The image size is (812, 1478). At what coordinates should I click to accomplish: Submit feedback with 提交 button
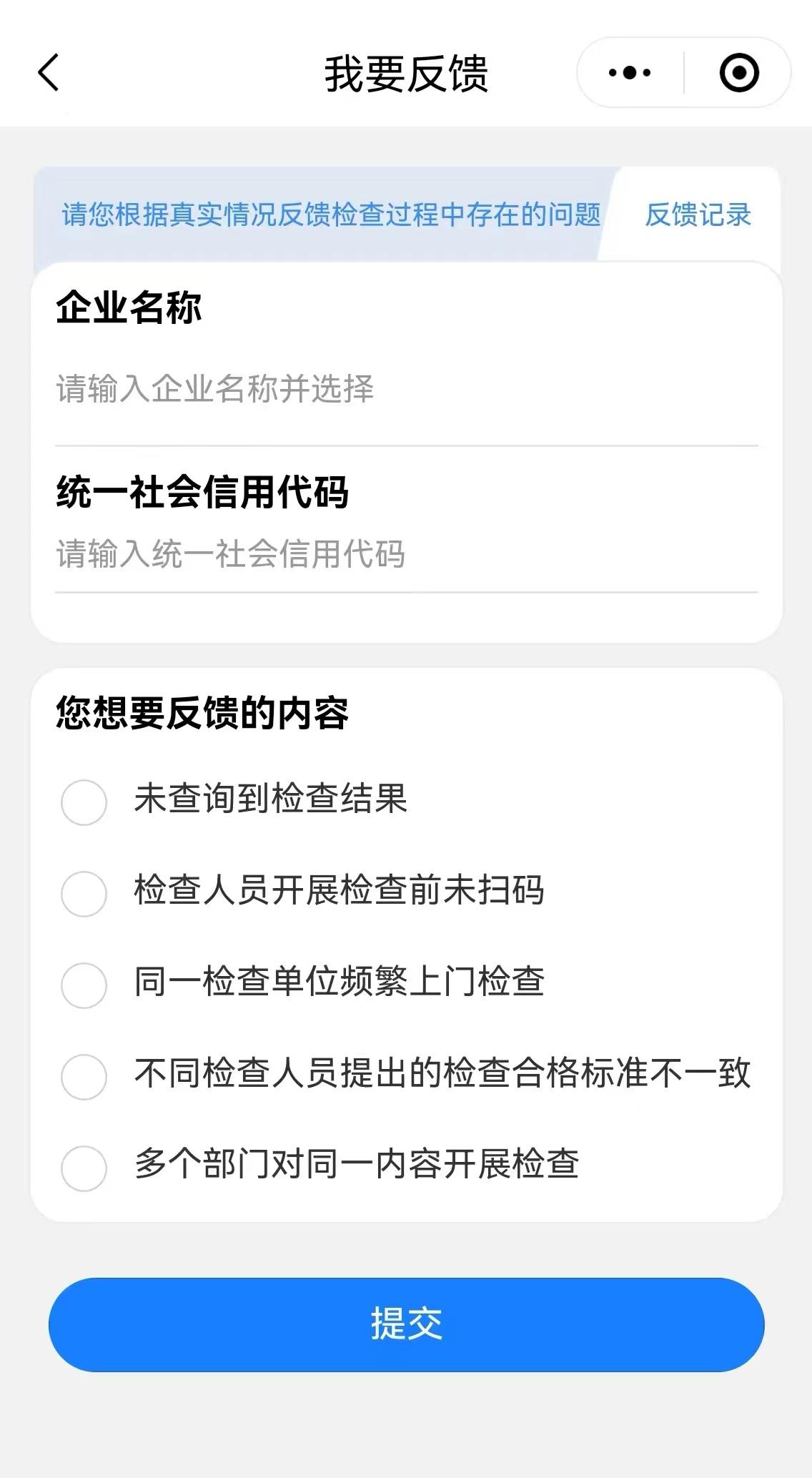click(x=406, y=1324)
